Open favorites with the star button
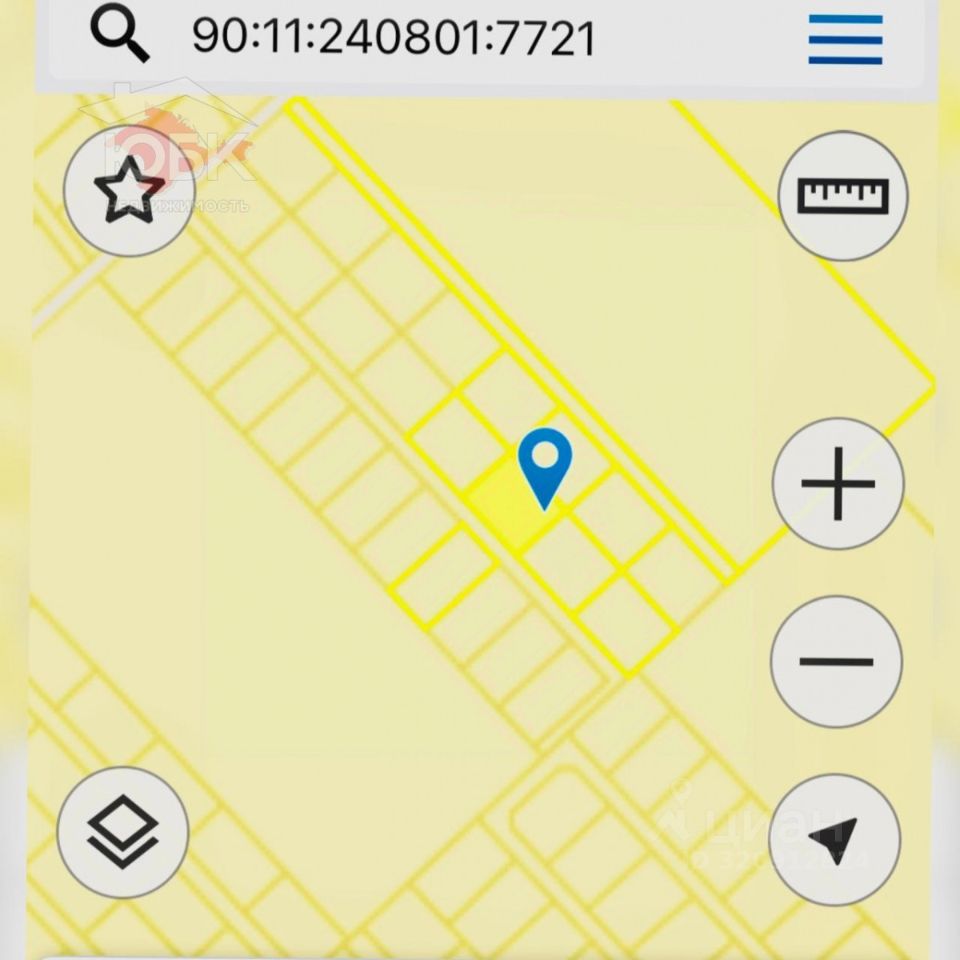960x960 pixels. click(x=128, y=189)
